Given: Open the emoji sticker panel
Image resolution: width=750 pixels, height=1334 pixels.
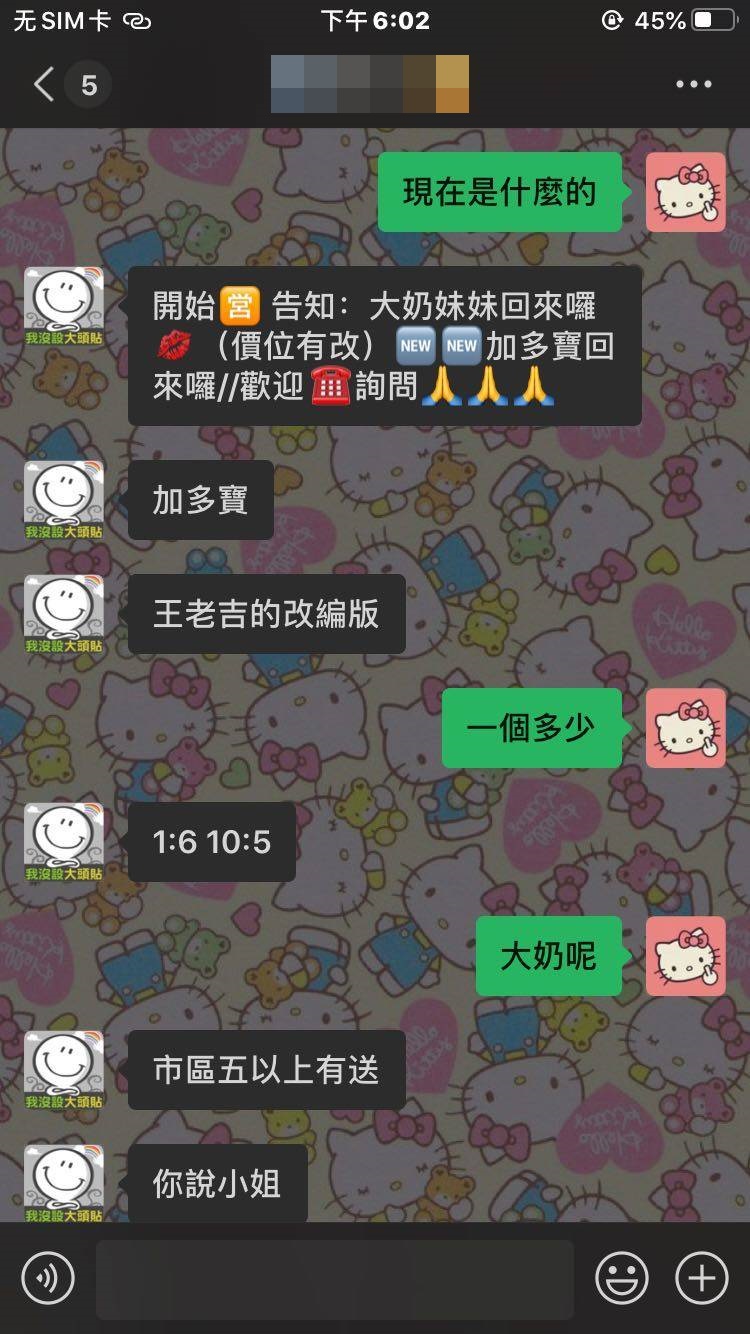Looking at the screenshot, I should click(622, 1278).
